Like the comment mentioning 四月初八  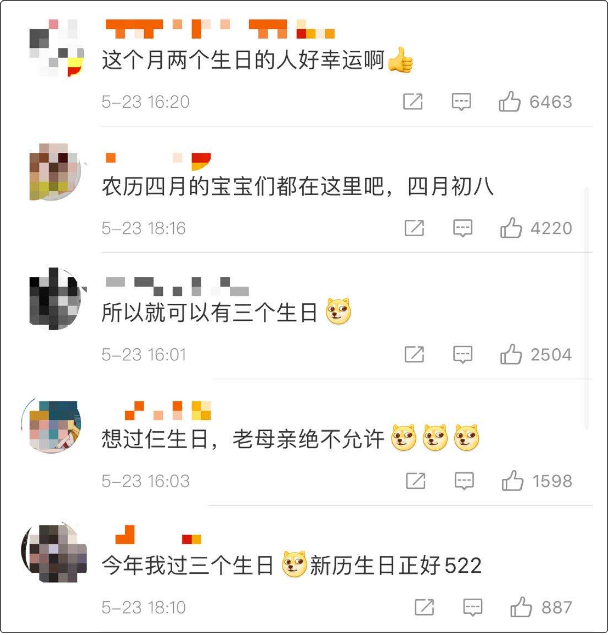[x=511, y=228]
